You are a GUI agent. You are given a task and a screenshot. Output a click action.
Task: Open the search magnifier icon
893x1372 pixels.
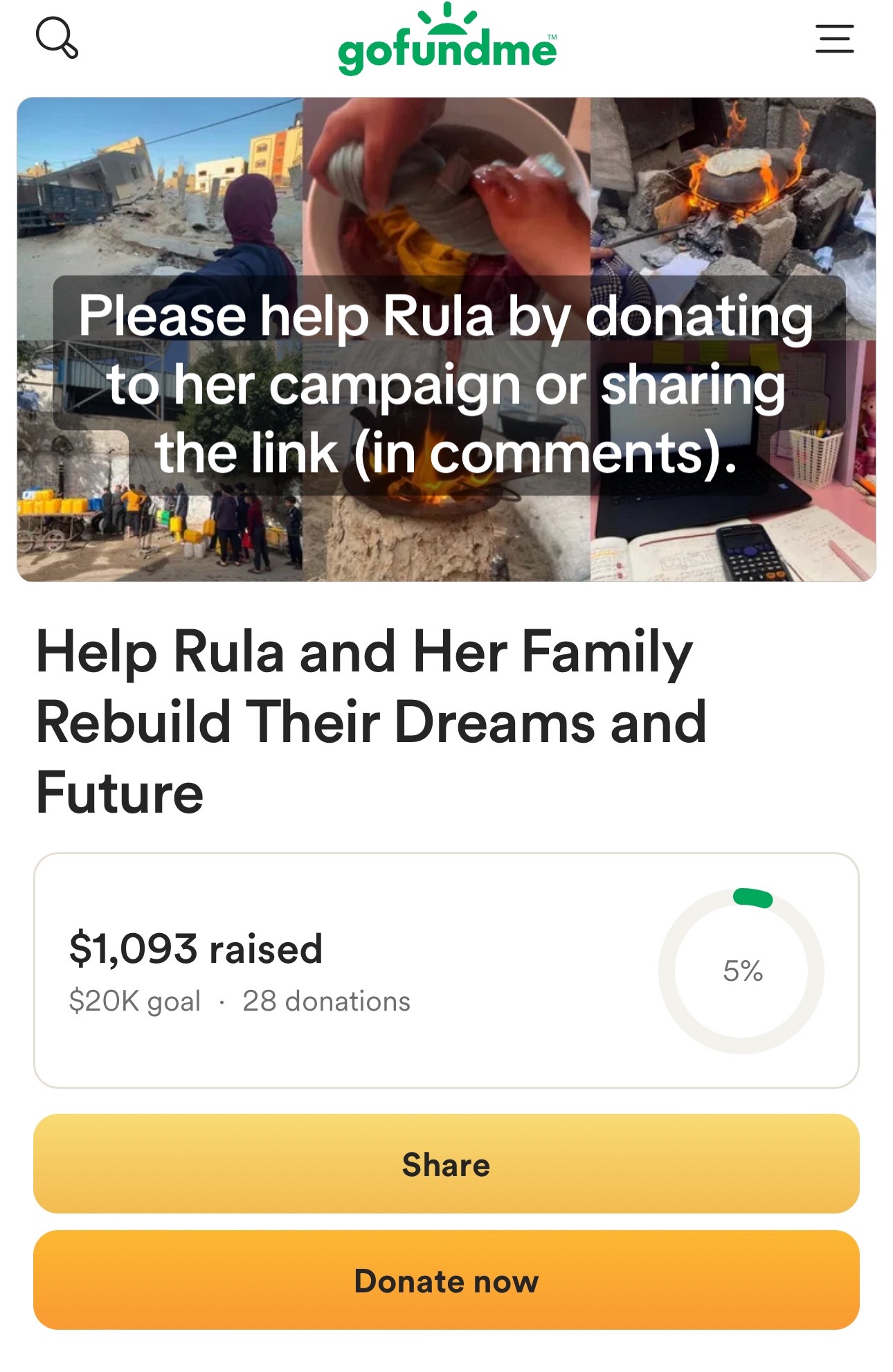[x=57, y=38]
